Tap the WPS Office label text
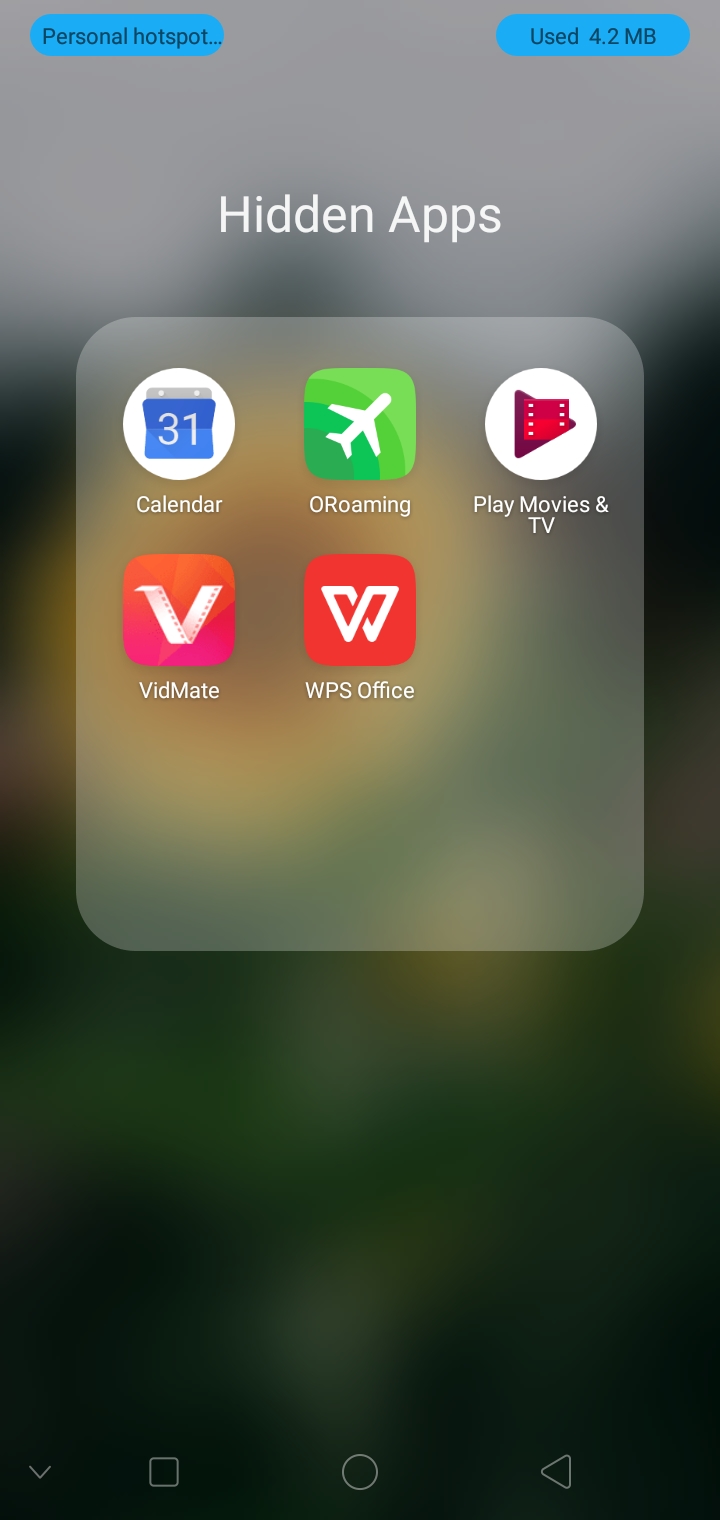Viewport: 720px width, 1520px height. (x=359, y=689)
